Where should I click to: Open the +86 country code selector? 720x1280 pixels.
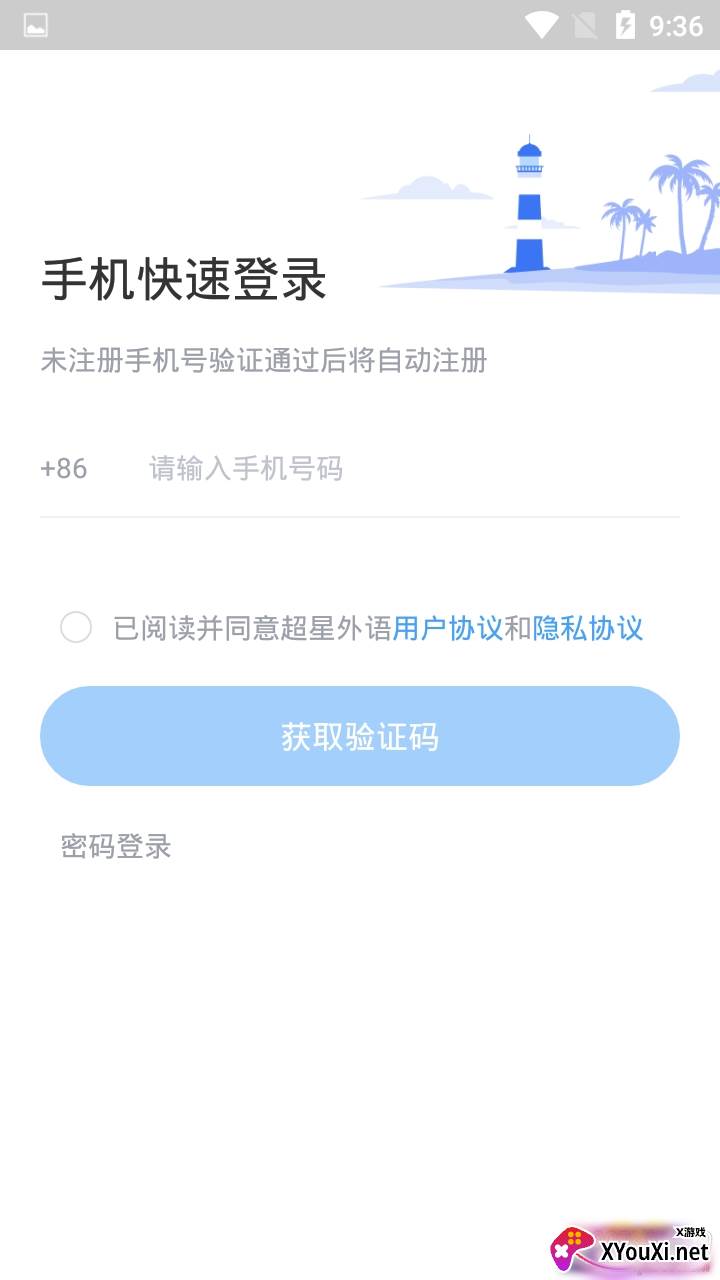coord(63,468)
